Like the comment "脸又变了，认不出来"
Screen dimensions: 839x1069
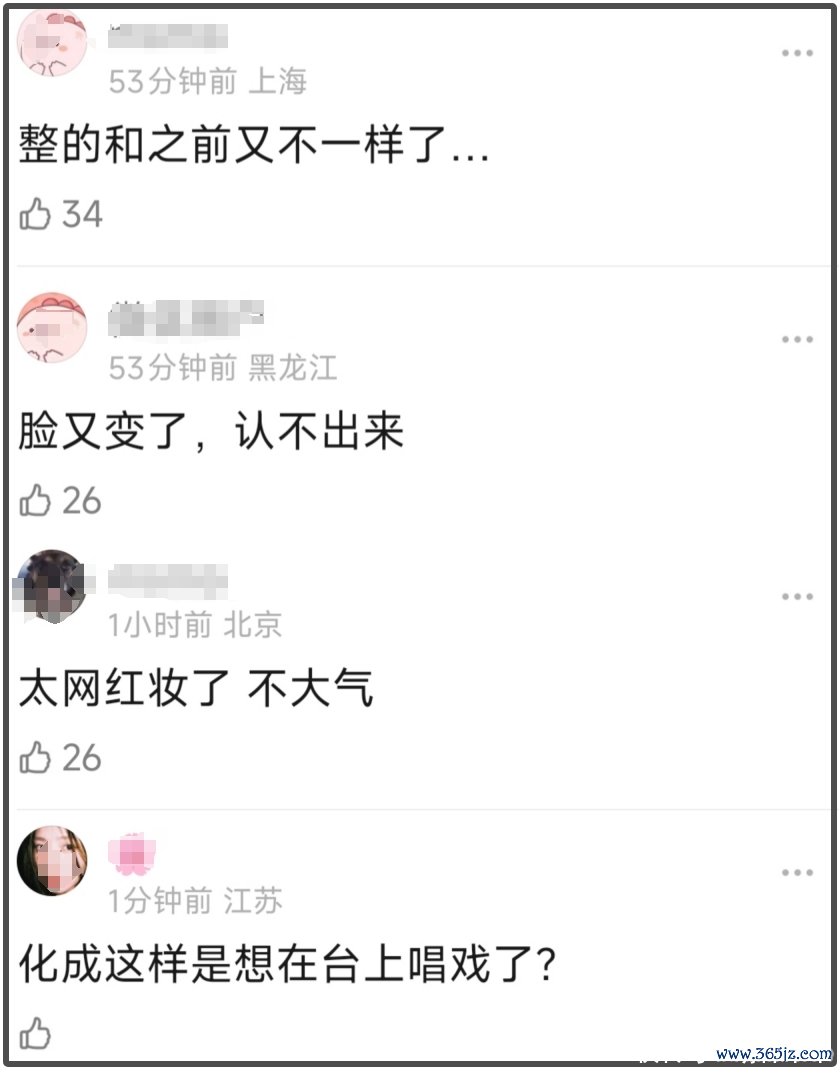[35, 500]
